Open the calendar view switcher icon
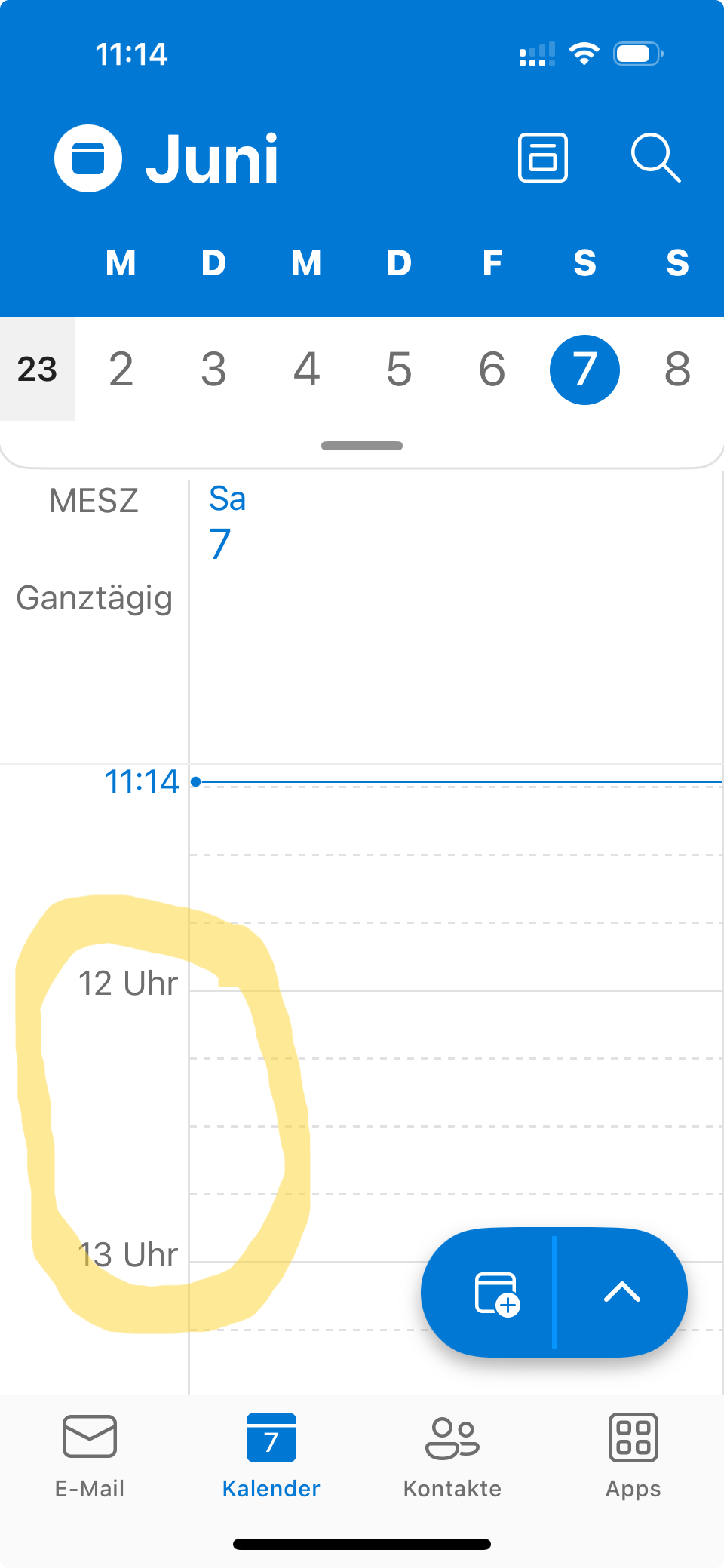The height and width of the screenshot is (1568, 724). [x=542, y=158]
